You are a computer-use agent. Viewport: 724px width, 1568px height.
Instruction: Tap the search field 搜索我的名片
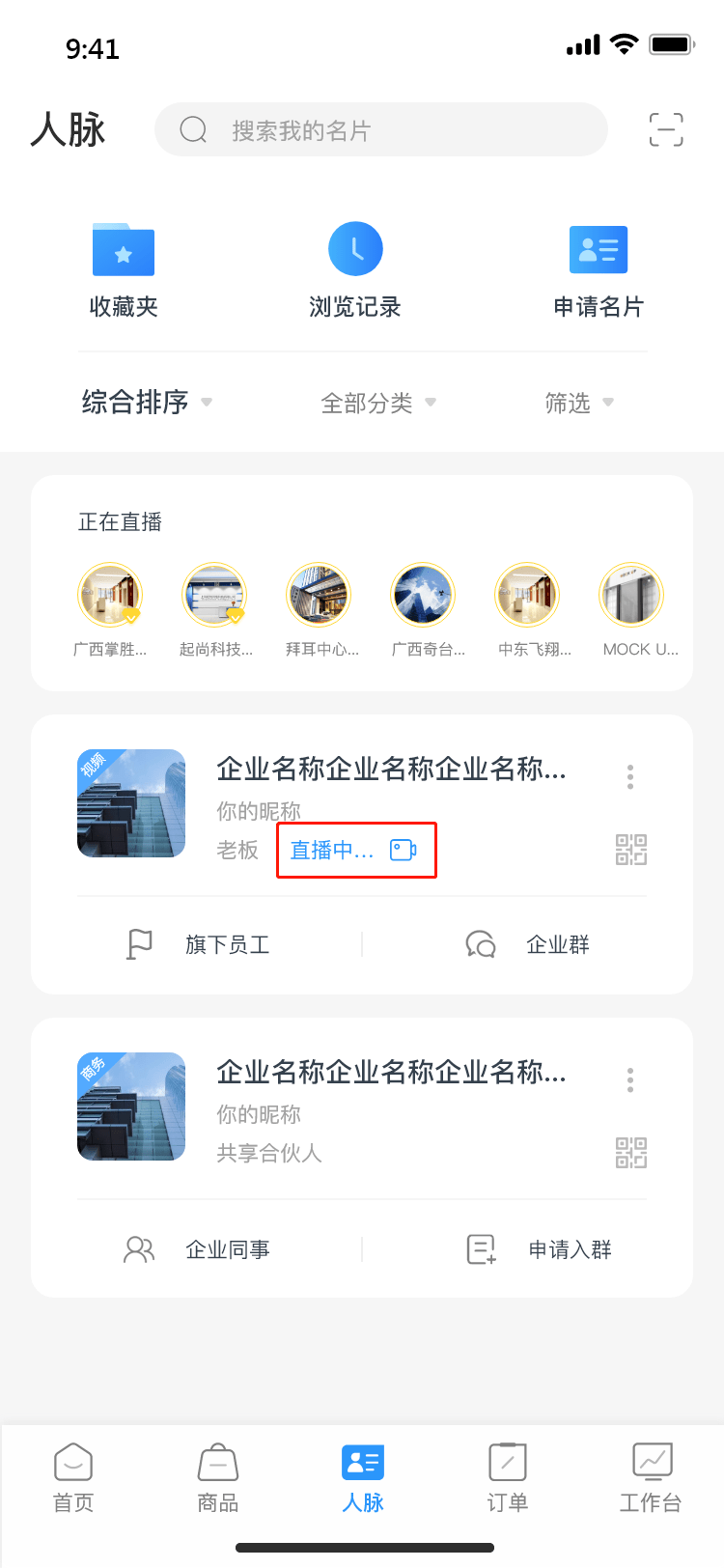pyautogui.click(x=380, y=129)
